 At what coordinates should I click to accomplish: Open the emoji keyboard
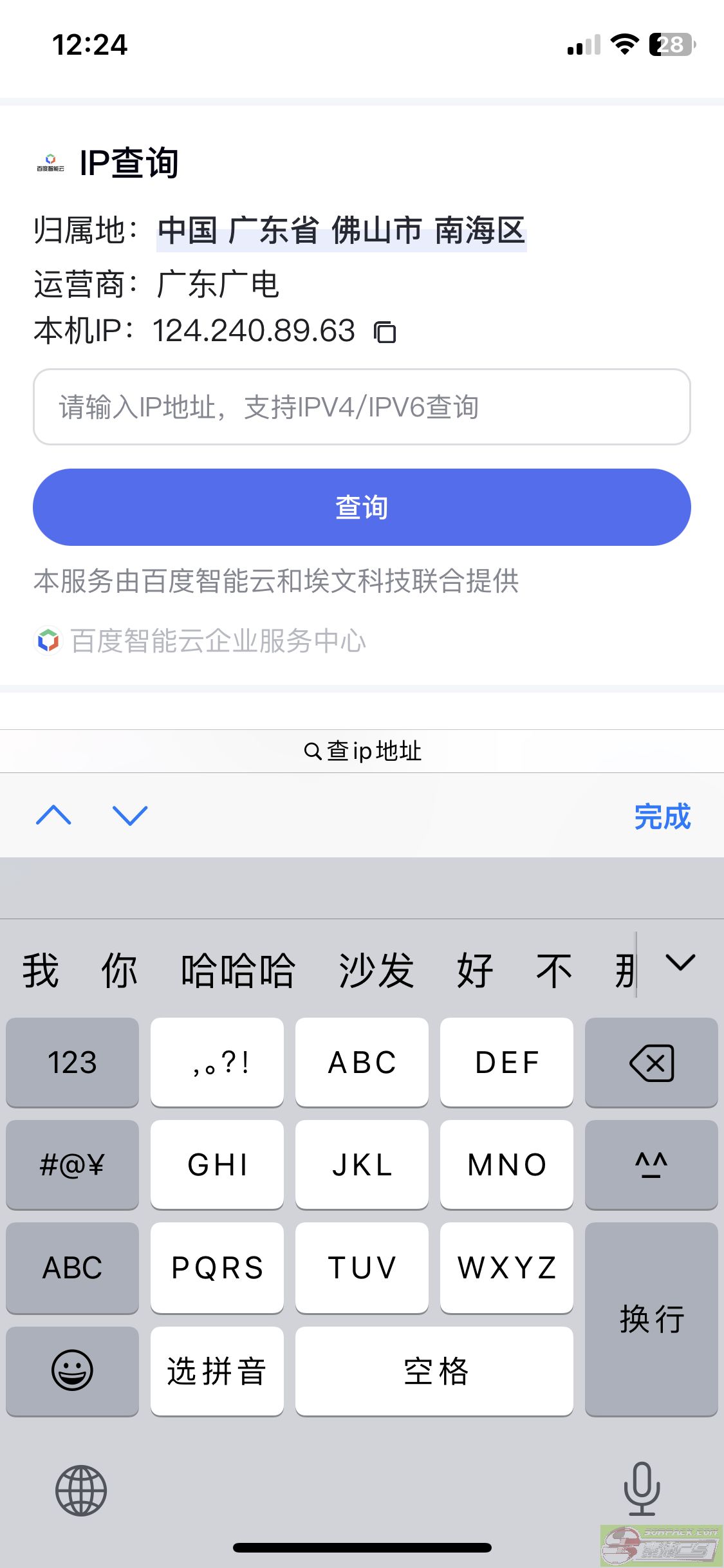pyautogui.click(x=72, y=1370)
